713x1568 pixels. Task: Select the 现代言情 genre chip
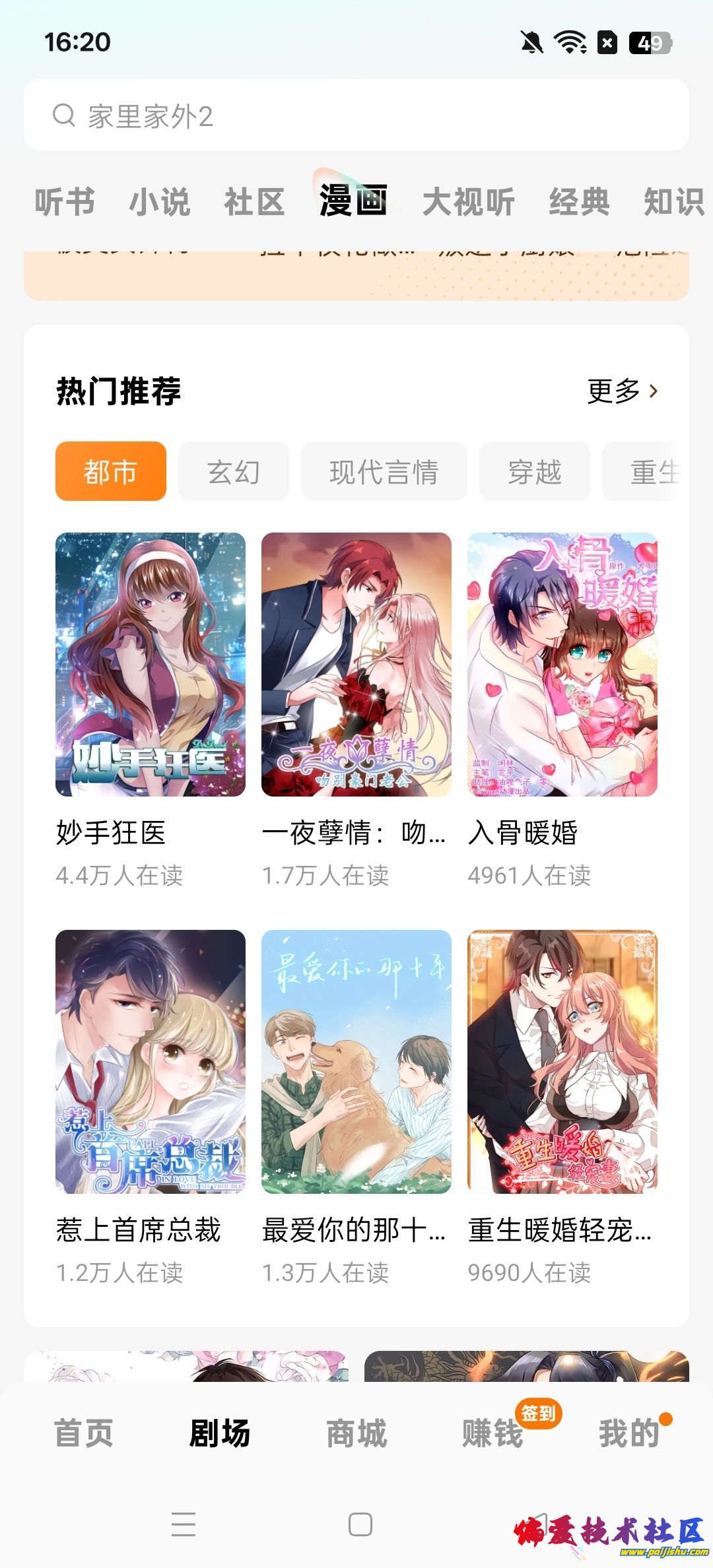[x=384, y=472]
